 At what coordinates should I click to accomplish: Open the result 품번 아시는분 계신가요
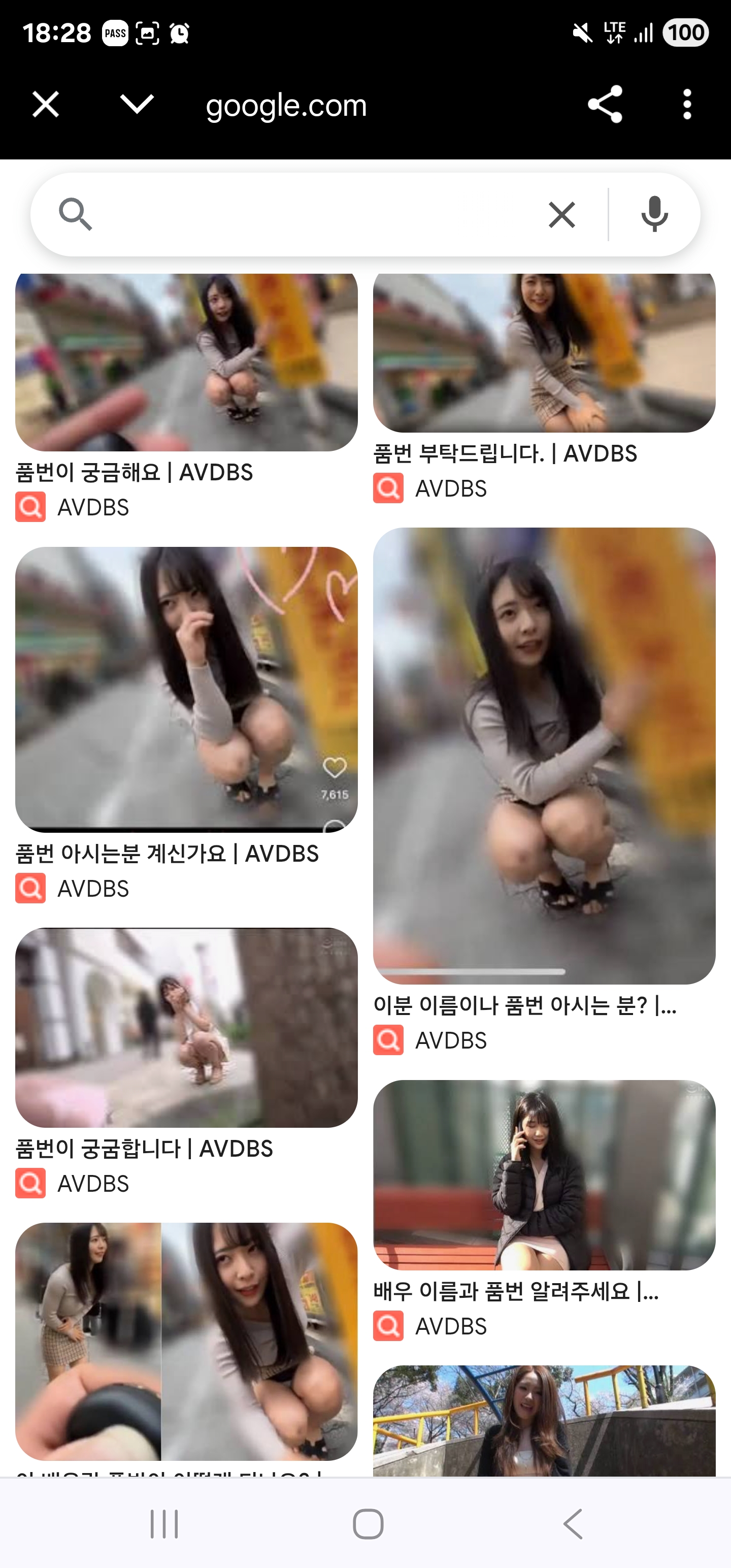(167, 854)
